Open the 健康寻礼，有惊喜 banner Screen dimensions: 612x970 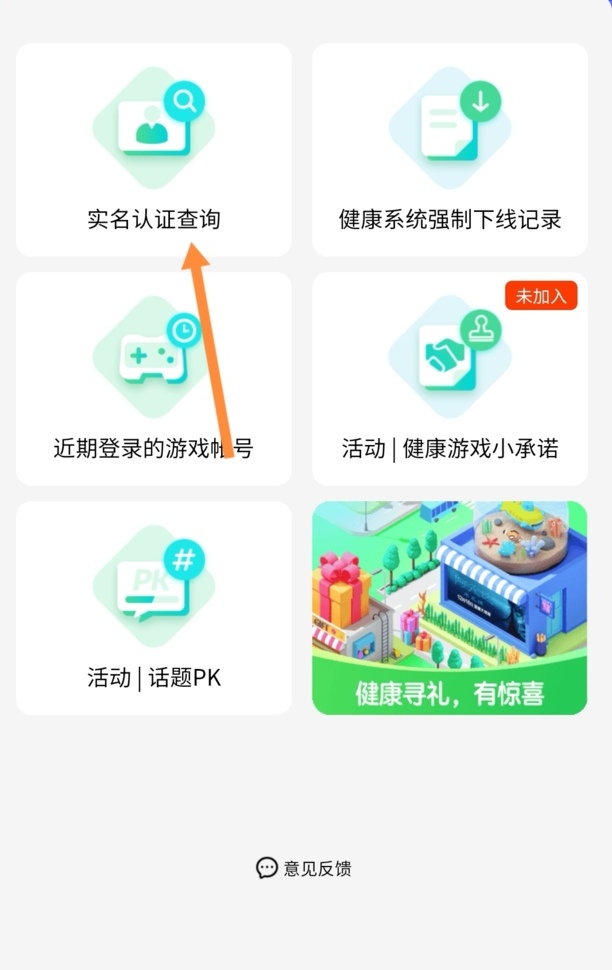tap(450, 608)
